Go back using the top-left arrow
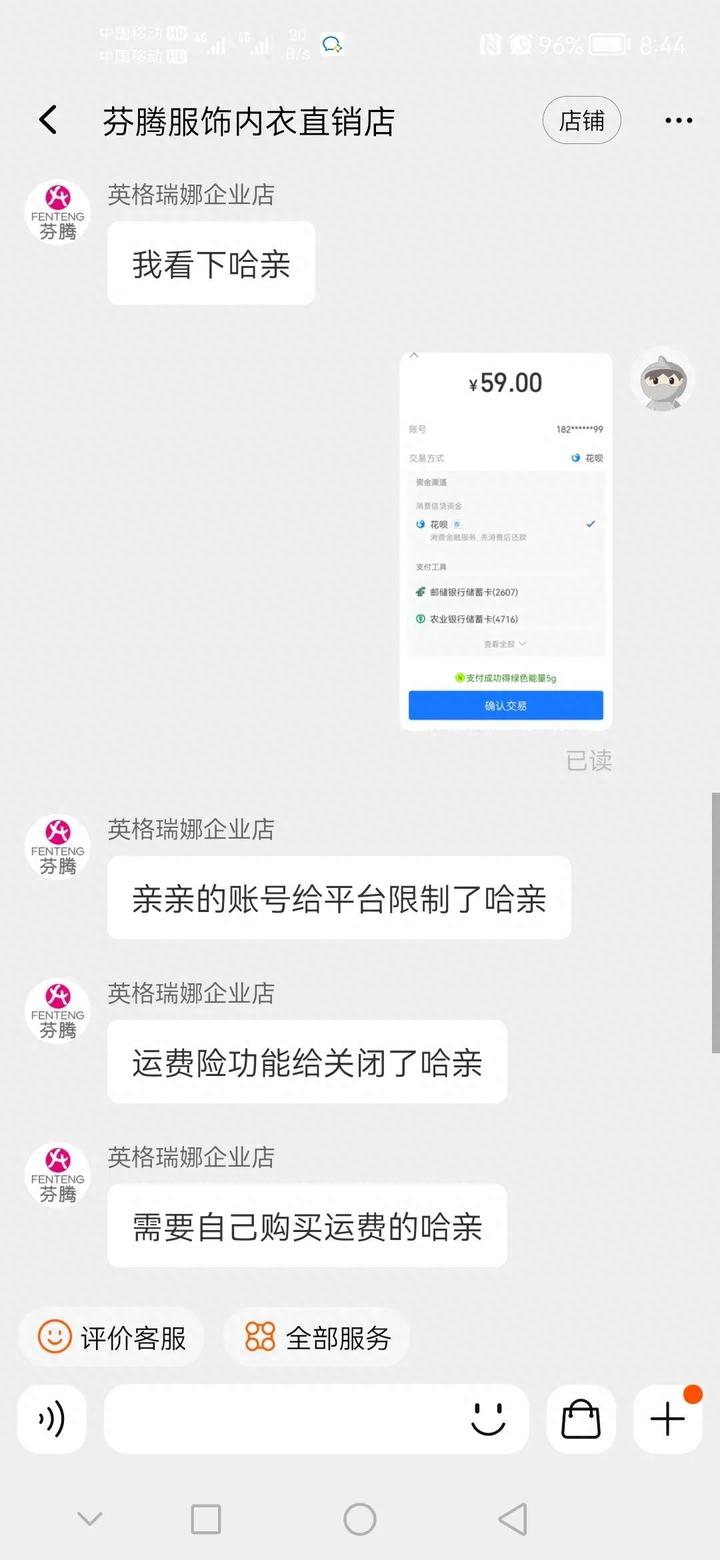 [x=47, y=121]
